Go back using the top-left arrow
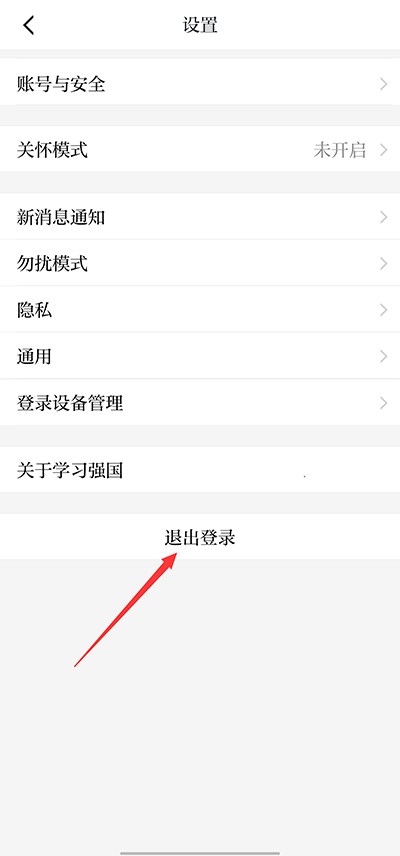Image resolution: width=400 pixels, height=856 pixels. click(28, 25)
